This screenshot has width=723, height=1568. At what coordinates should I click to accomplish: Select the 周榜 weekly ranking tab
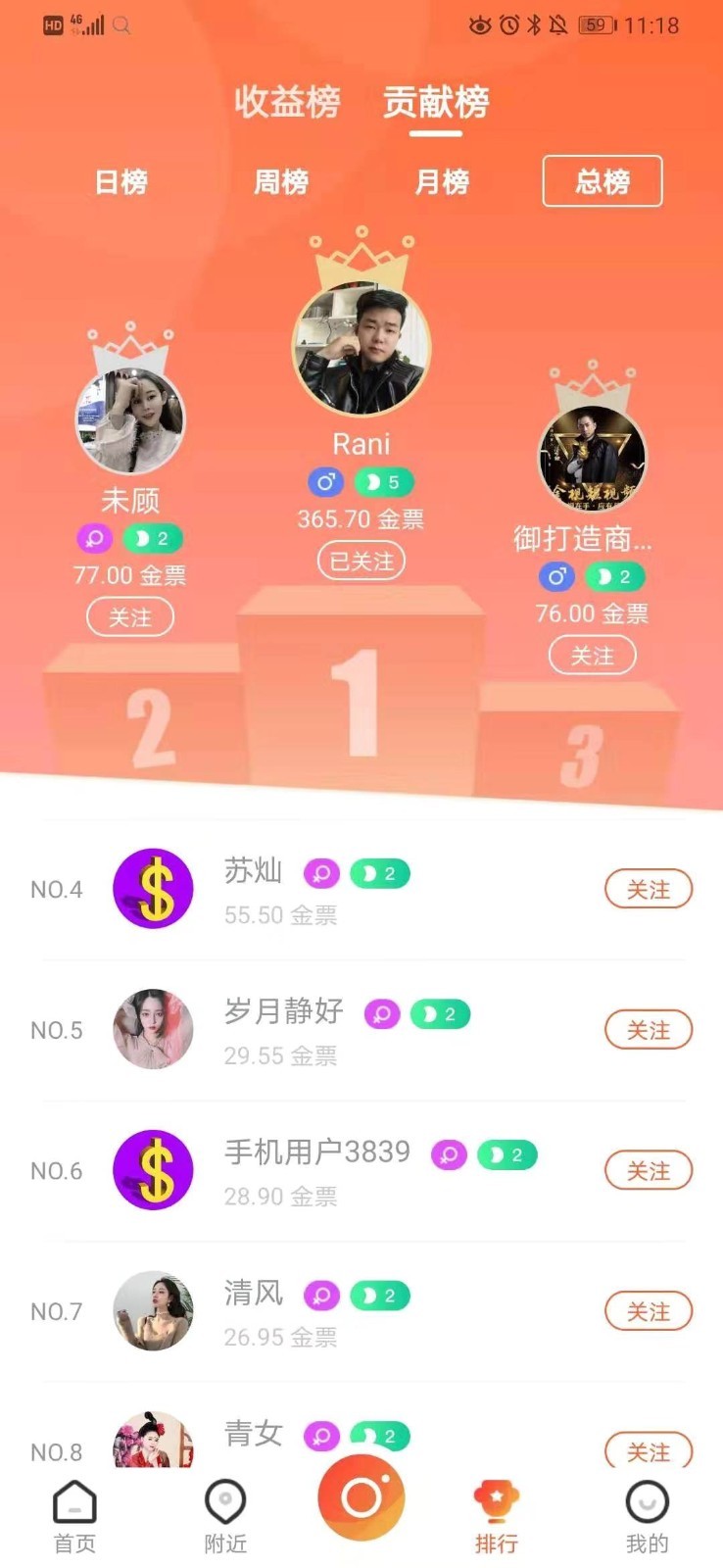[280, 183]
